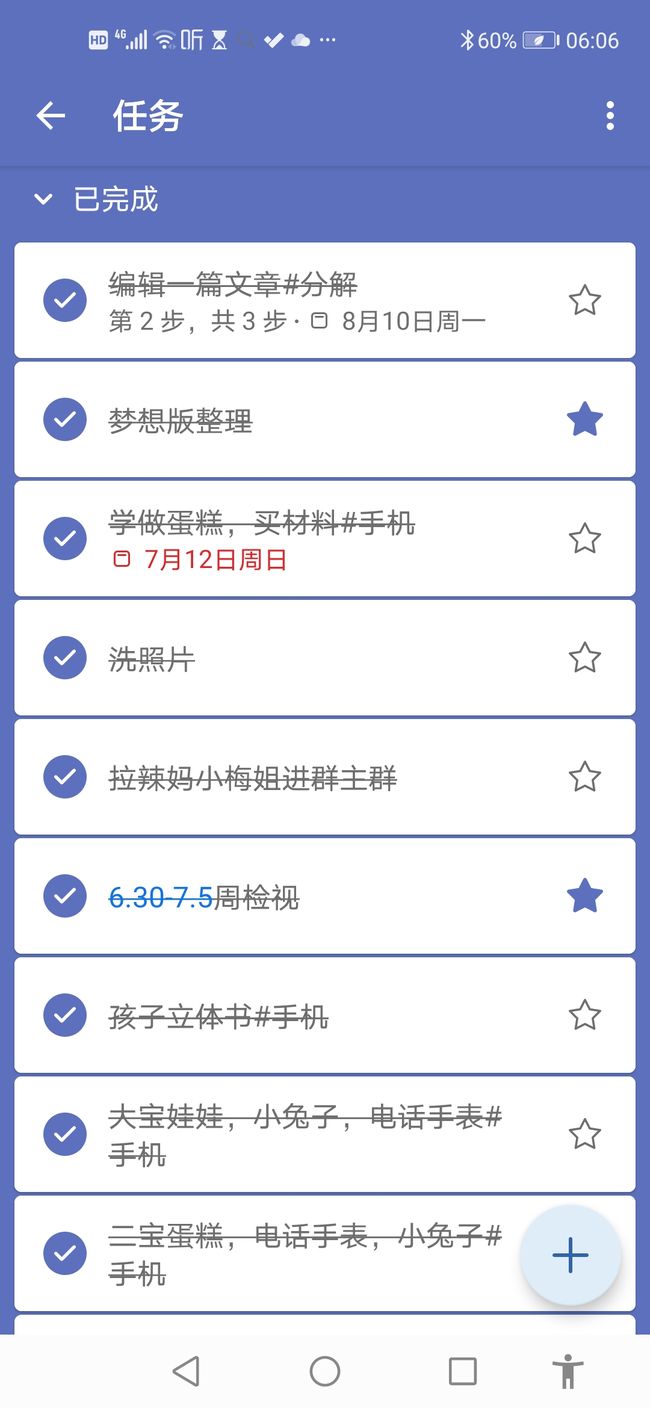Add a new task with plus button
Screen dimensions: 650x1408
tap(570, 1255)
